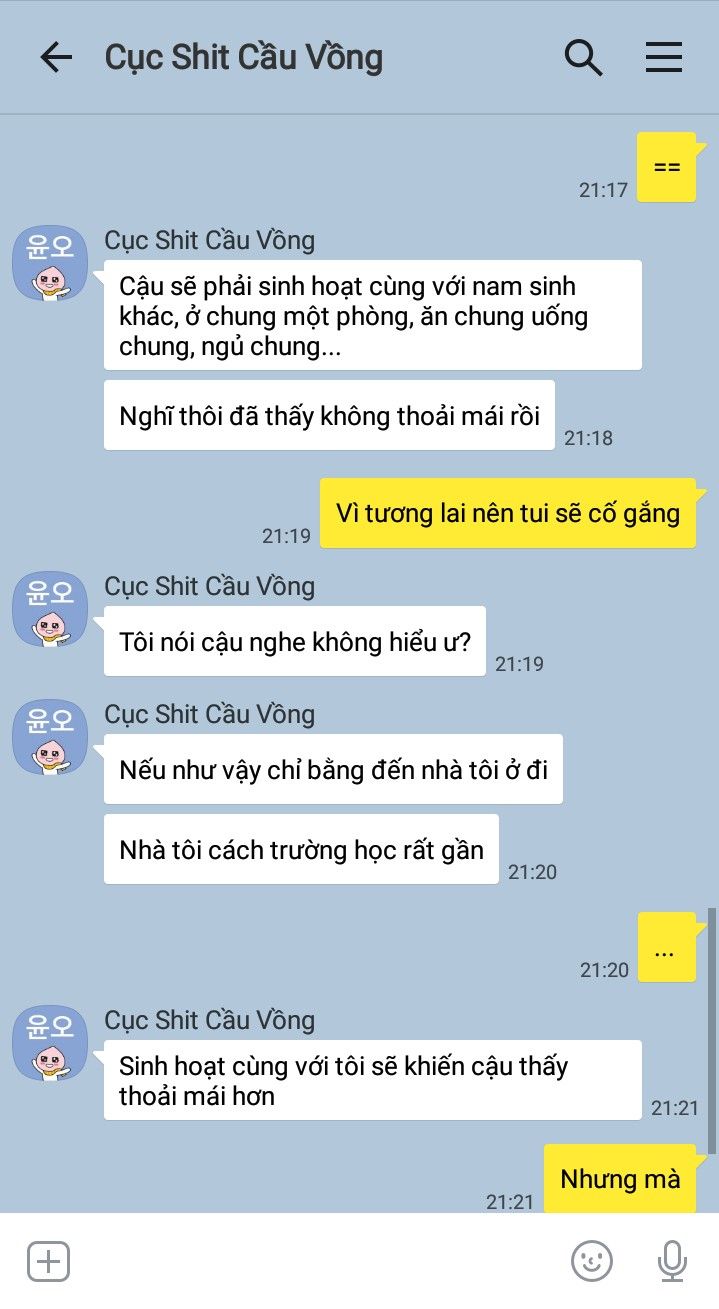Start a voice message with the microphone

[672, 1261]
